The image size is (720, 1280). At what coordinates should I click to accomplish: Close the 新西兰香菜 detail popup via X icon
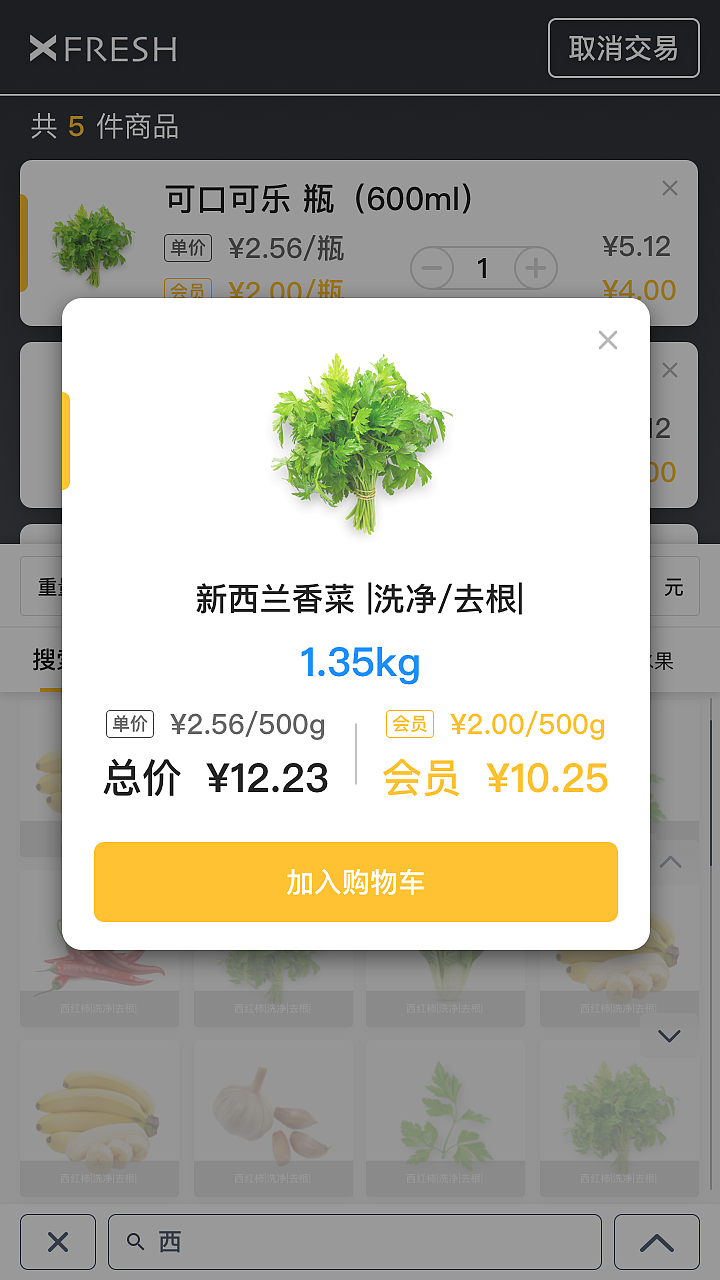(x=608, y=340)
